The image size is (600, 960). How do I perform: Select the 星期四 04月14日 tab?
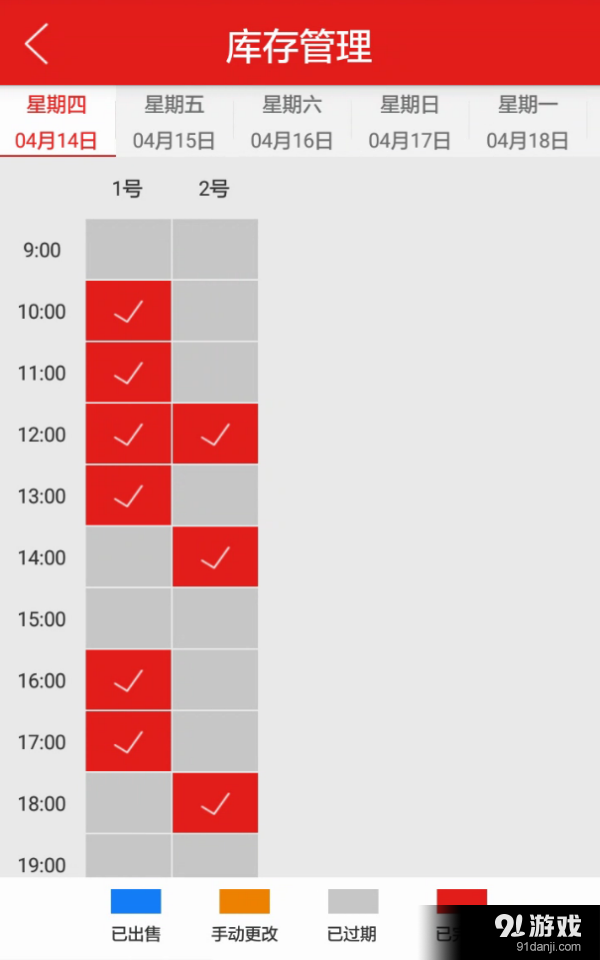[57, 122]
